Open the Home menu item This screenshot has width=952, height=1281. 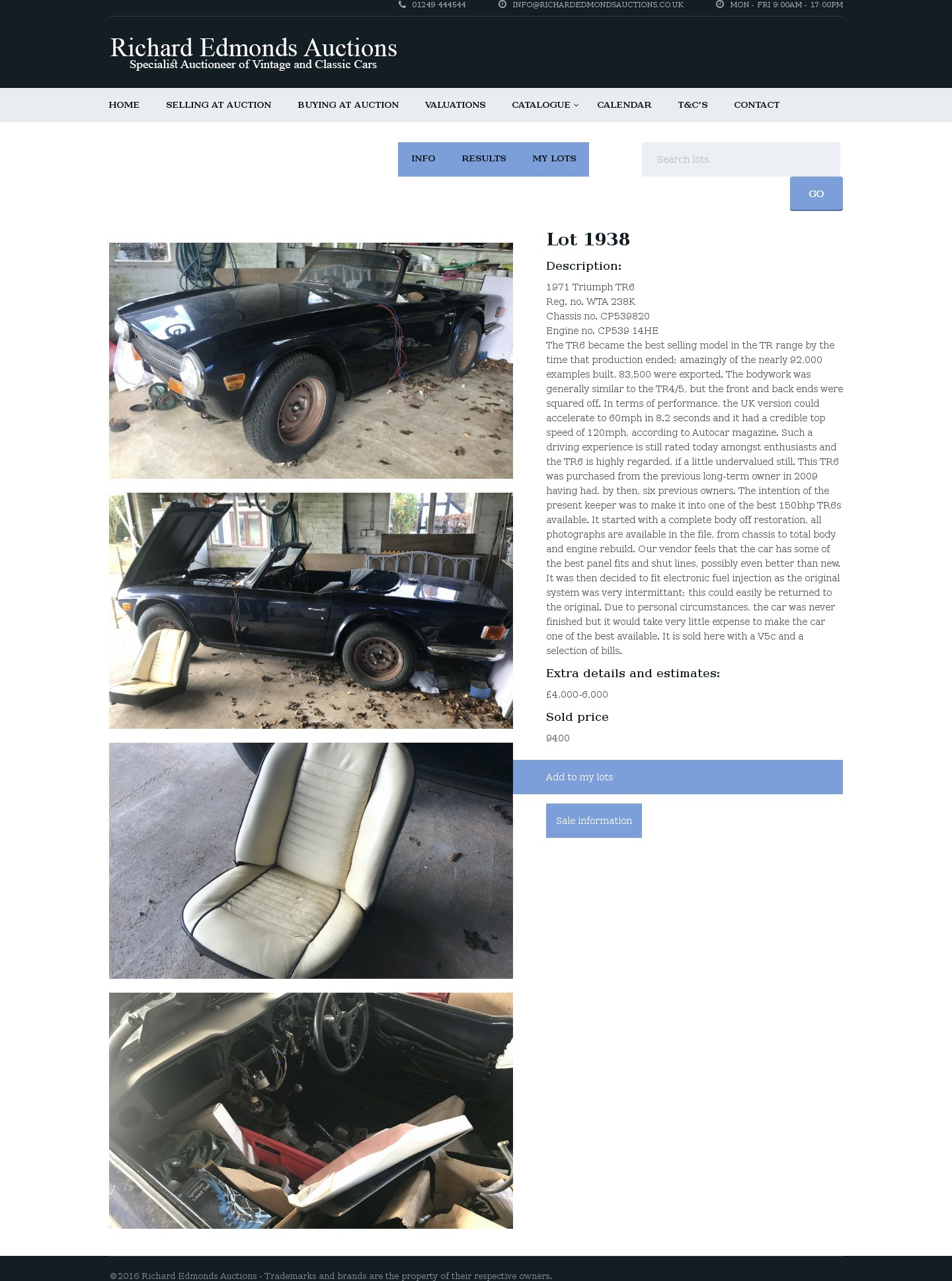point(124,104)
